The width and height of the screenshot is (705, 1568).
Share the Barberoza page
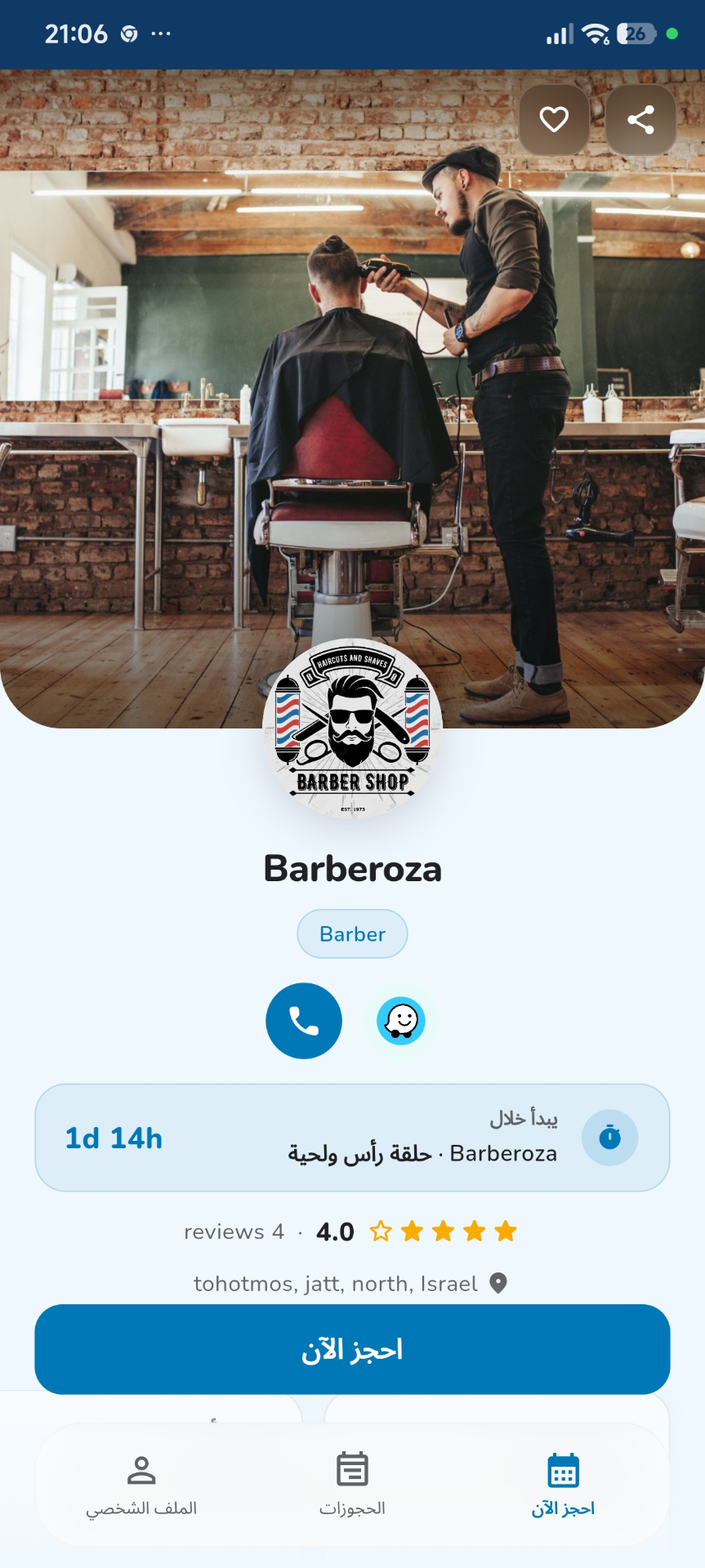(640, 120)
